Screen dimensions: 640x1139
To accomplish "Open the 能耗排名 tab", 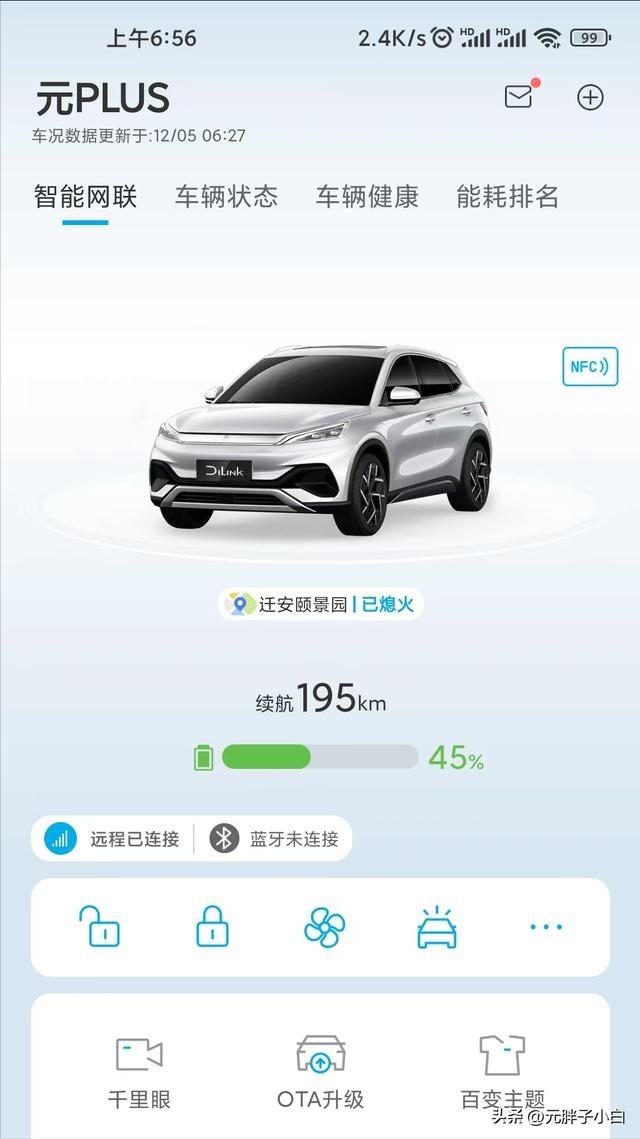I will (507, 196).
